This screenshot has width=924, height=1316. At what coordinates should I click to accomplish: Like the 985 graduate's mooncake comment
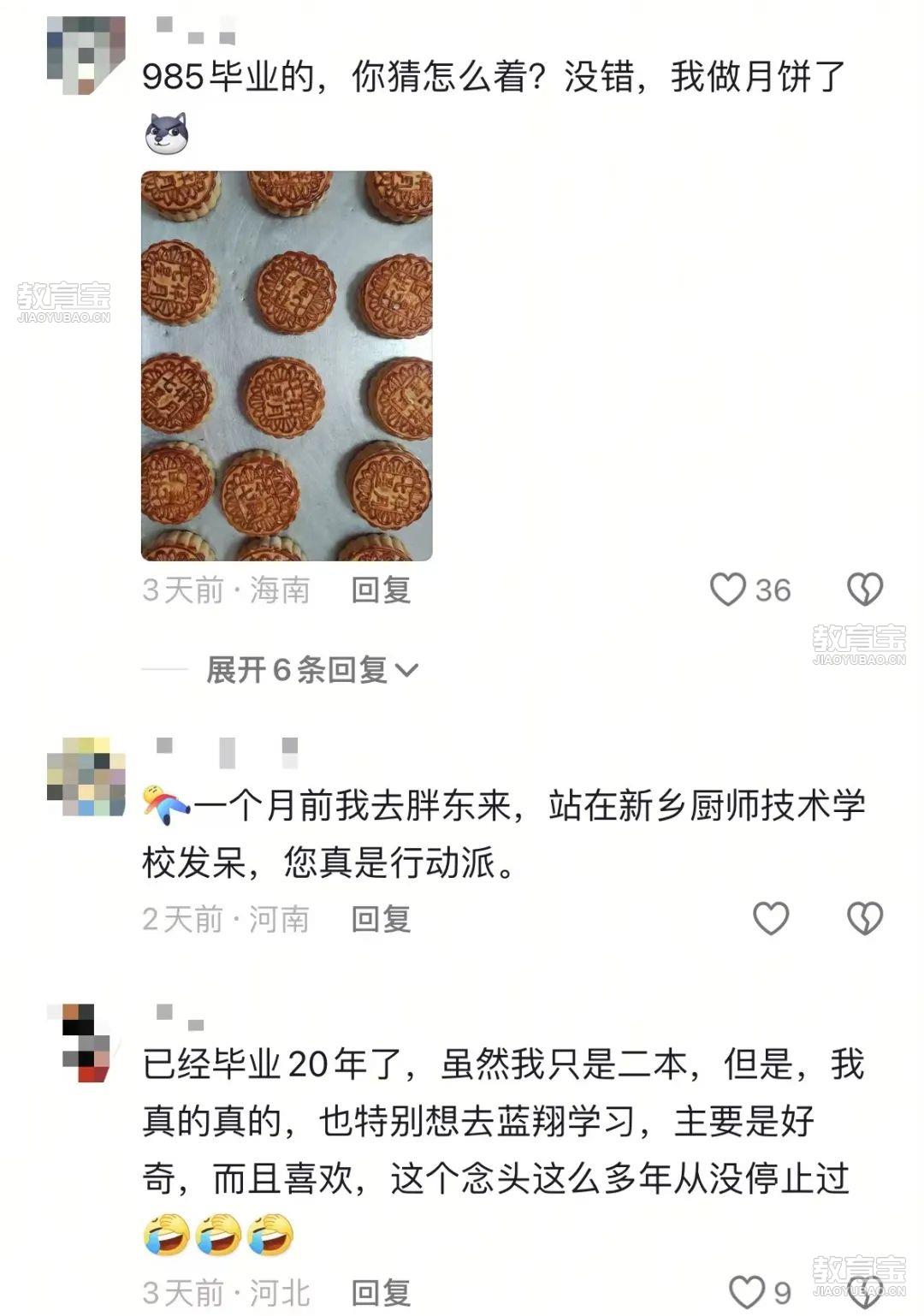pos(728,590)
